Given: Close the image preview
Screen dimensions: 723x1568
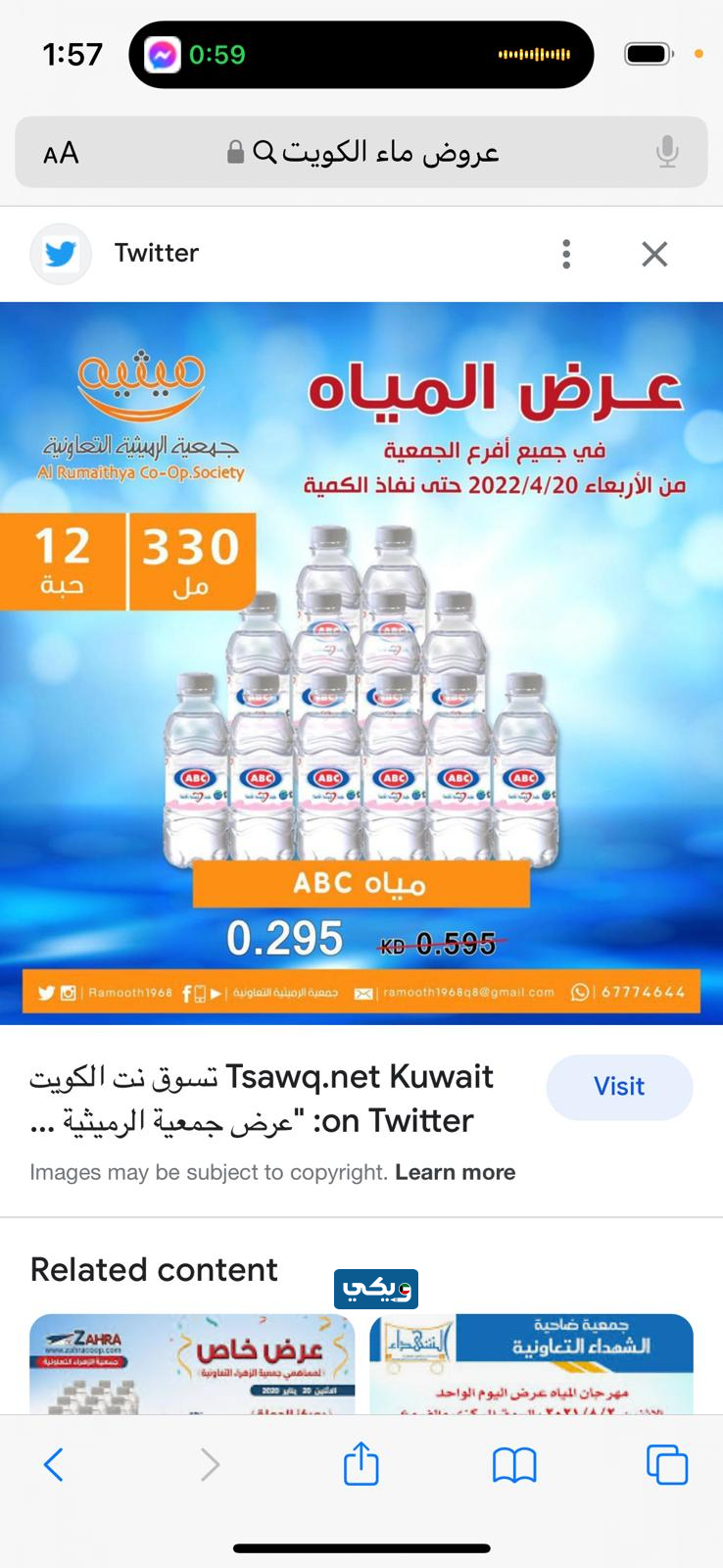Looking at the screenshot, I should point(654,254).
